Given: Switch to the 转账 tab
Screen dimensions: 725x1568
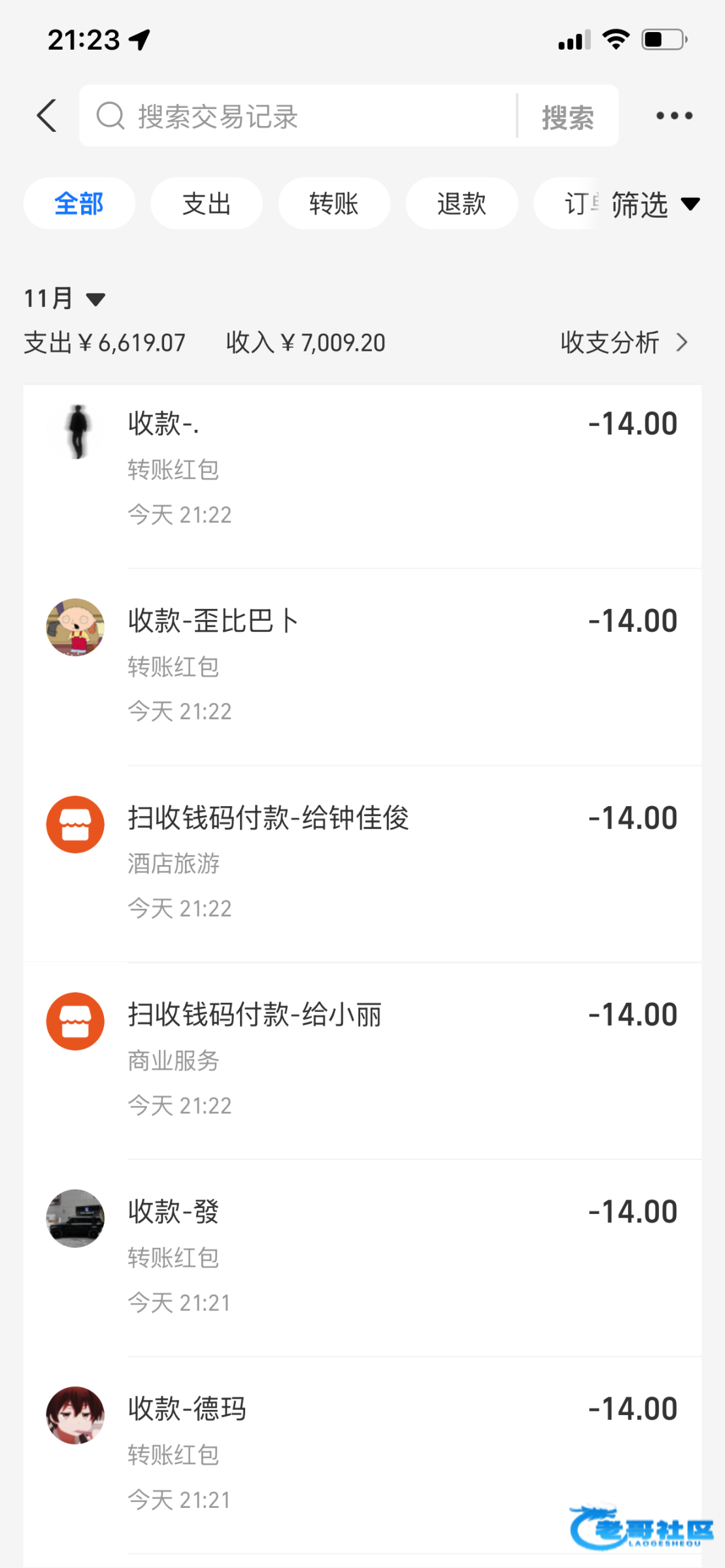Looking at the screenshot, I should tap(334, 204).
